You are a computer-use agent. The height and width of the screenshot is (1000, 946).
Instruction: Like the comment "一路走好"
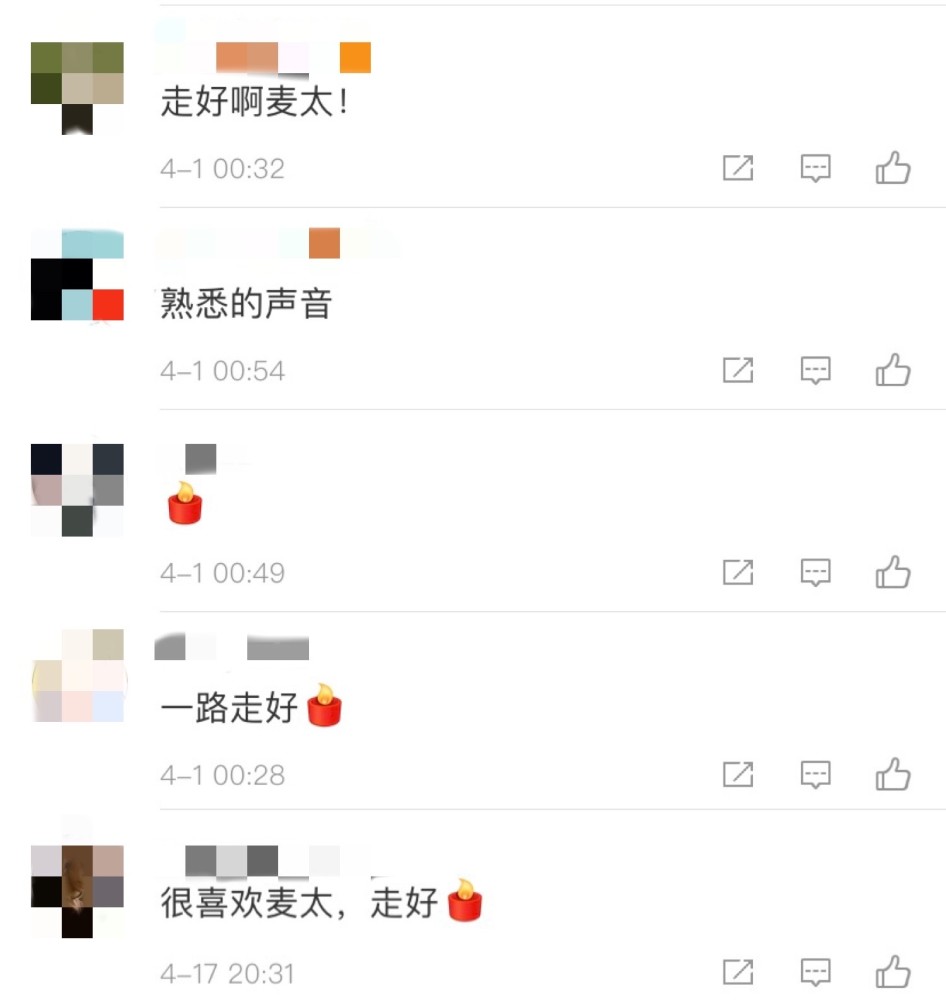tap(893, 774)
